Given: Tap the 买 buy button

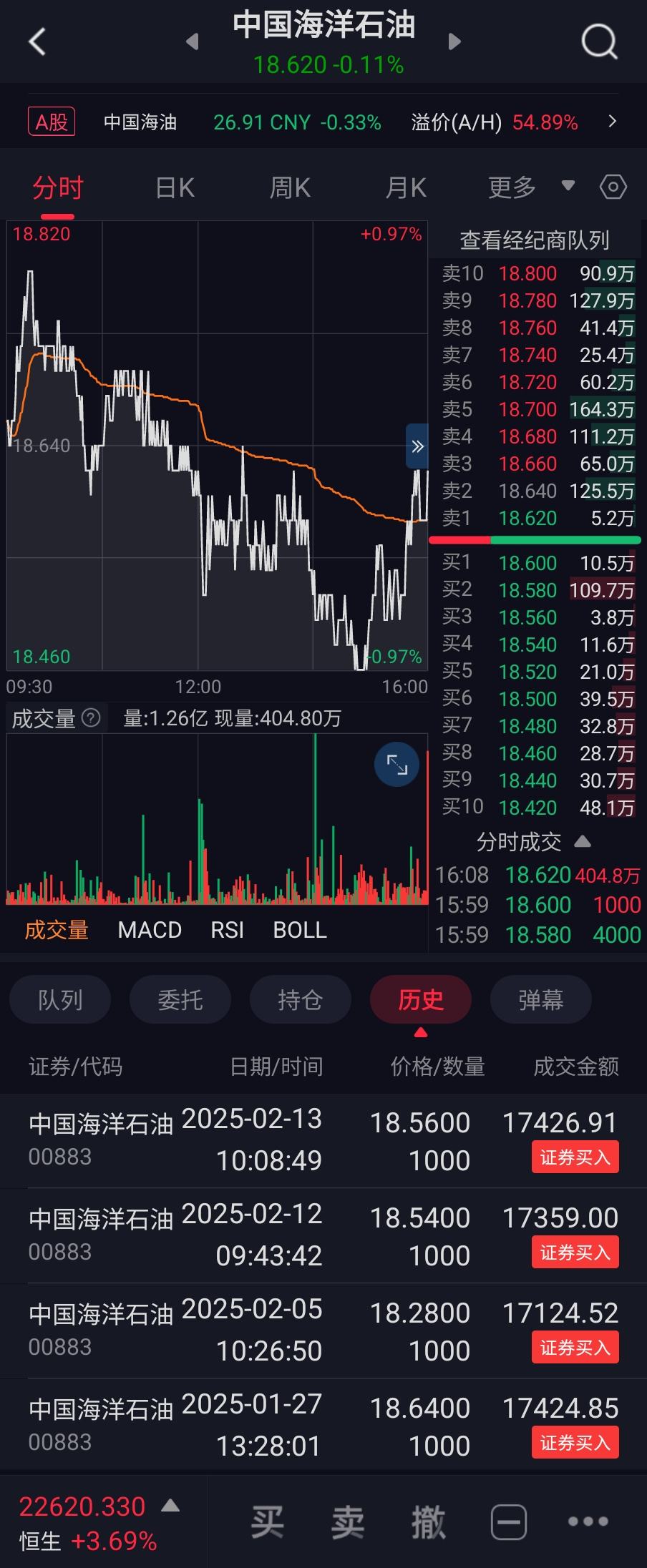Looking at the screenshot, I should [268, 1522].
